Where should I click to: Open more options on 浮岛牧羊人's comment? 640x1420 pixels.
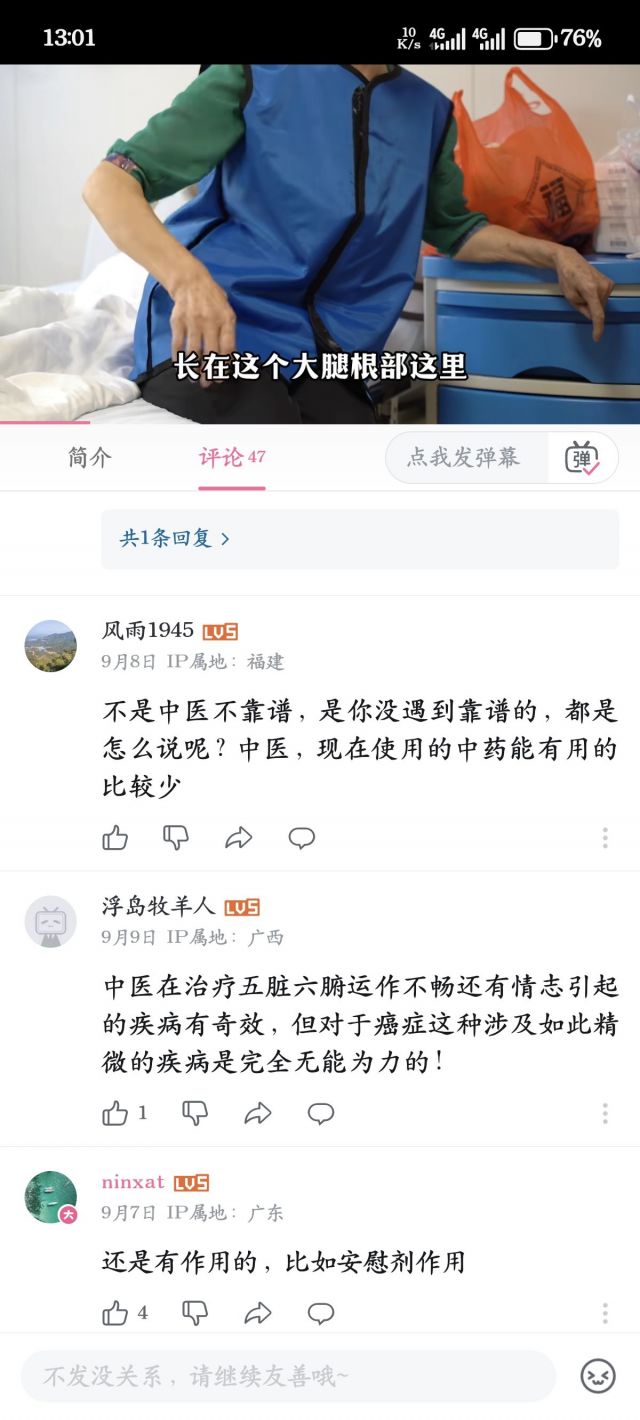coord(605,1113)
